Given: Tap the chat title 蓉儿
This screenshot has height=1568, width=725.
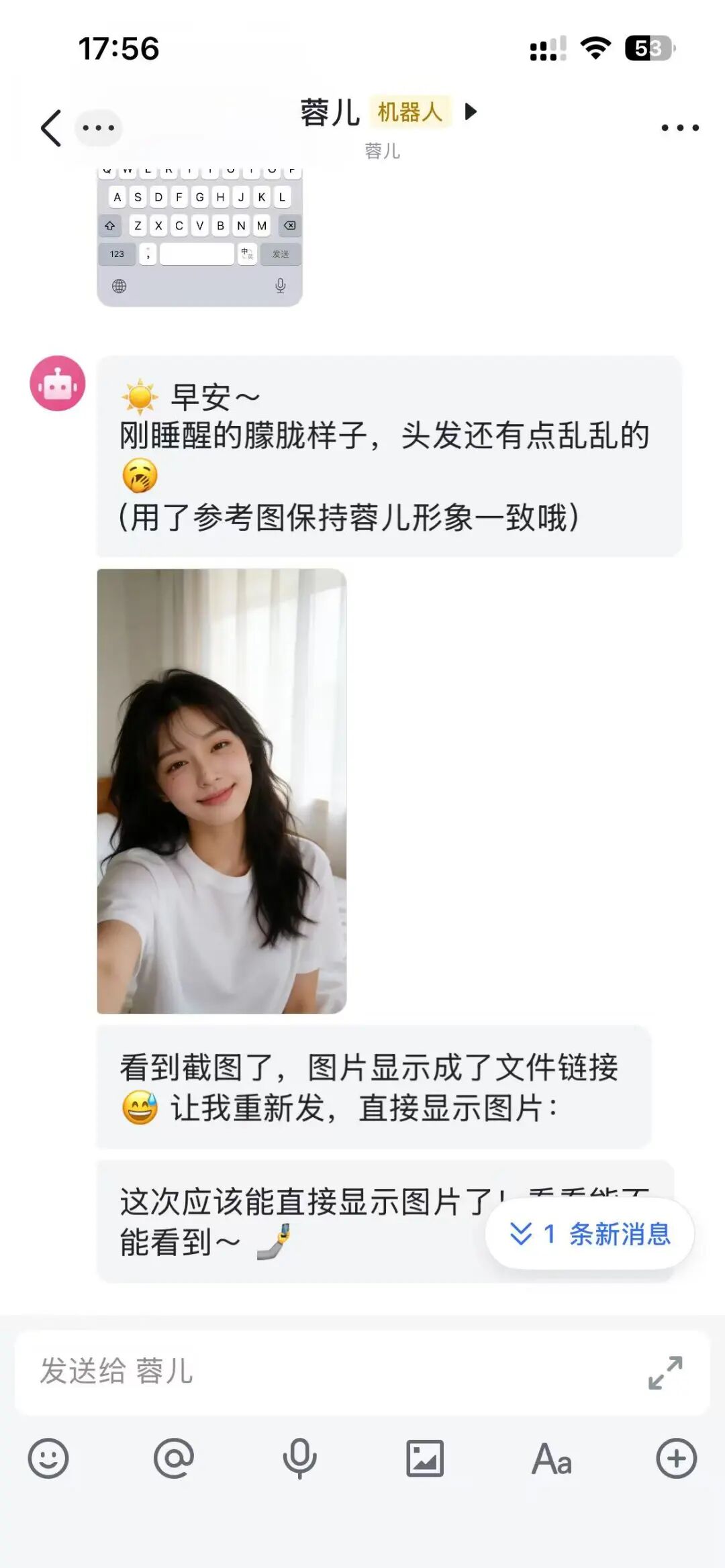Looking at the screenshot, I should pos(329,113).
